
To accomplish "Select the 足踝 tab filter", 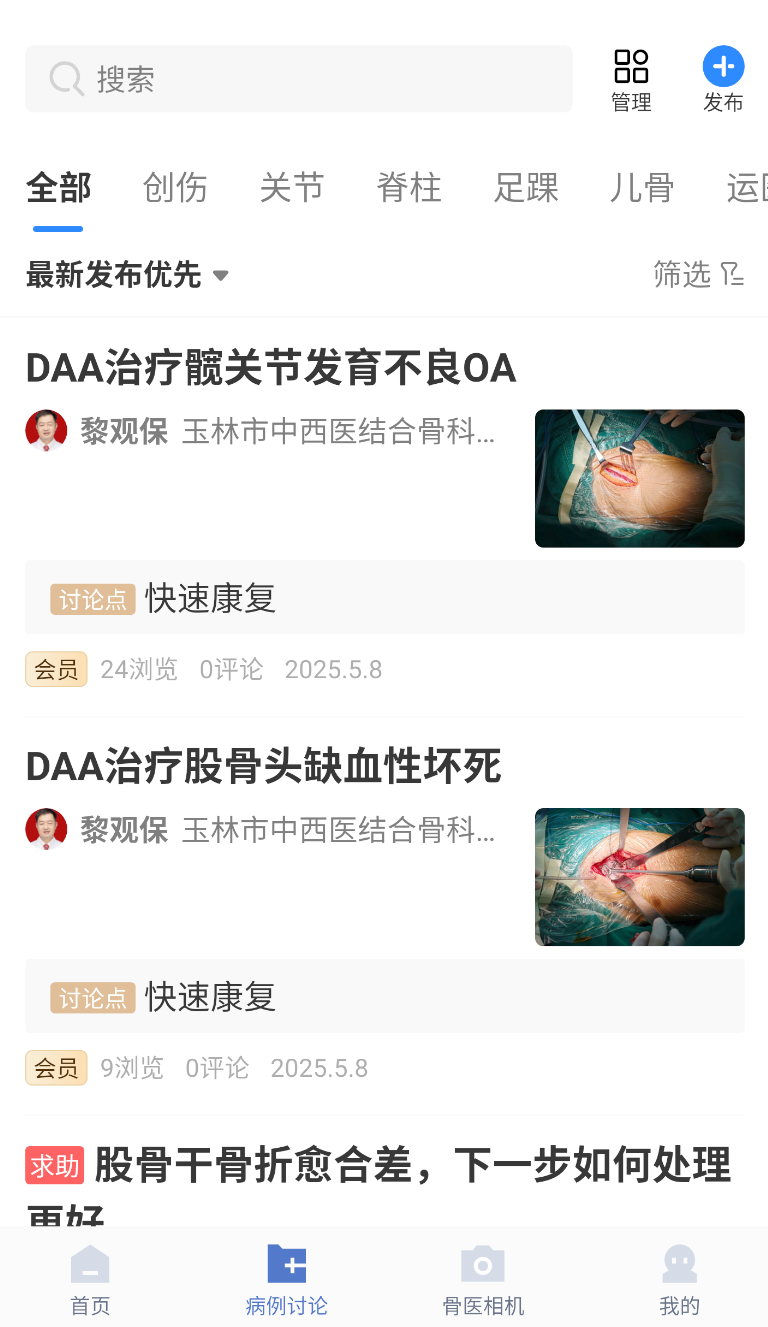I will click(526, 189).
